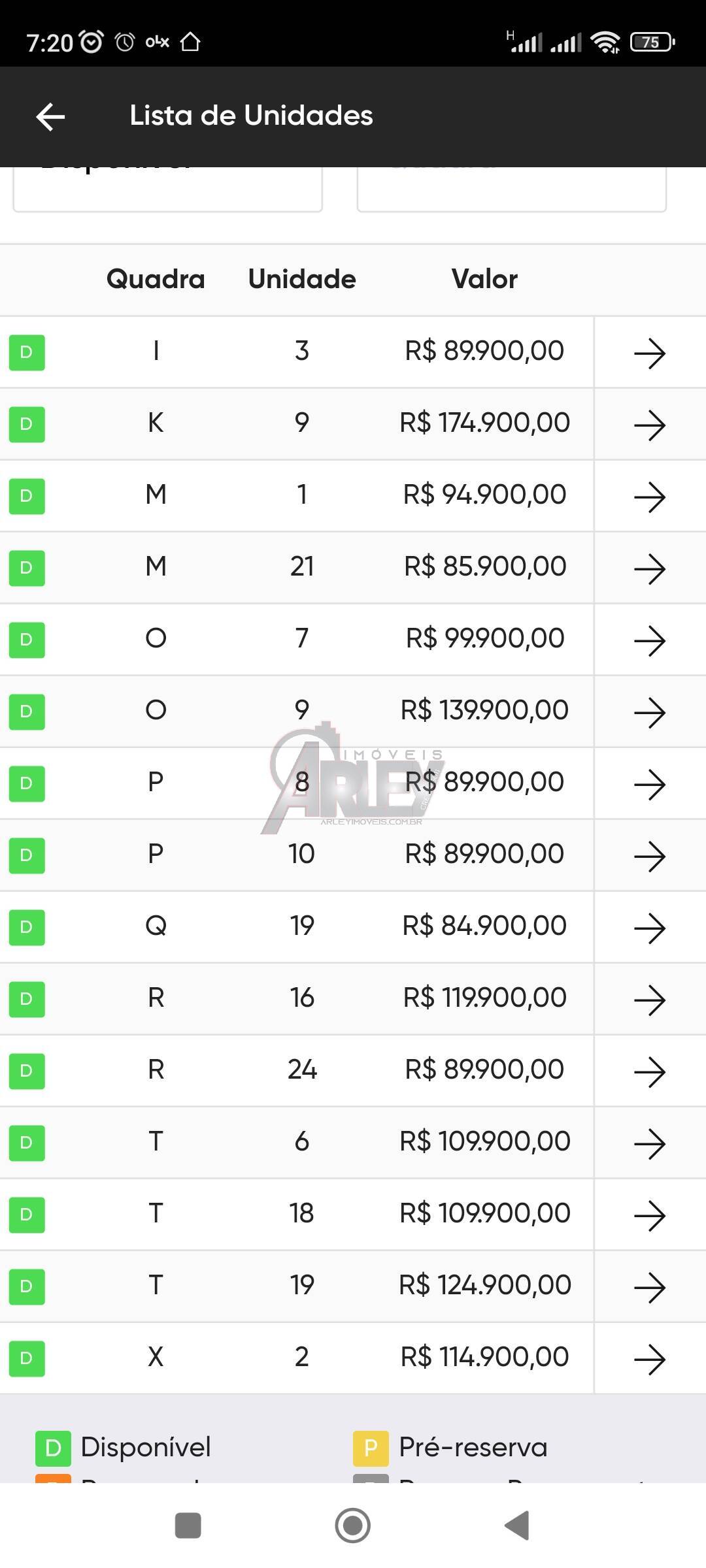This screenshot has width=706, height=1568.
Task: Go back from Lista de Unidades
Action: [50, 117]
